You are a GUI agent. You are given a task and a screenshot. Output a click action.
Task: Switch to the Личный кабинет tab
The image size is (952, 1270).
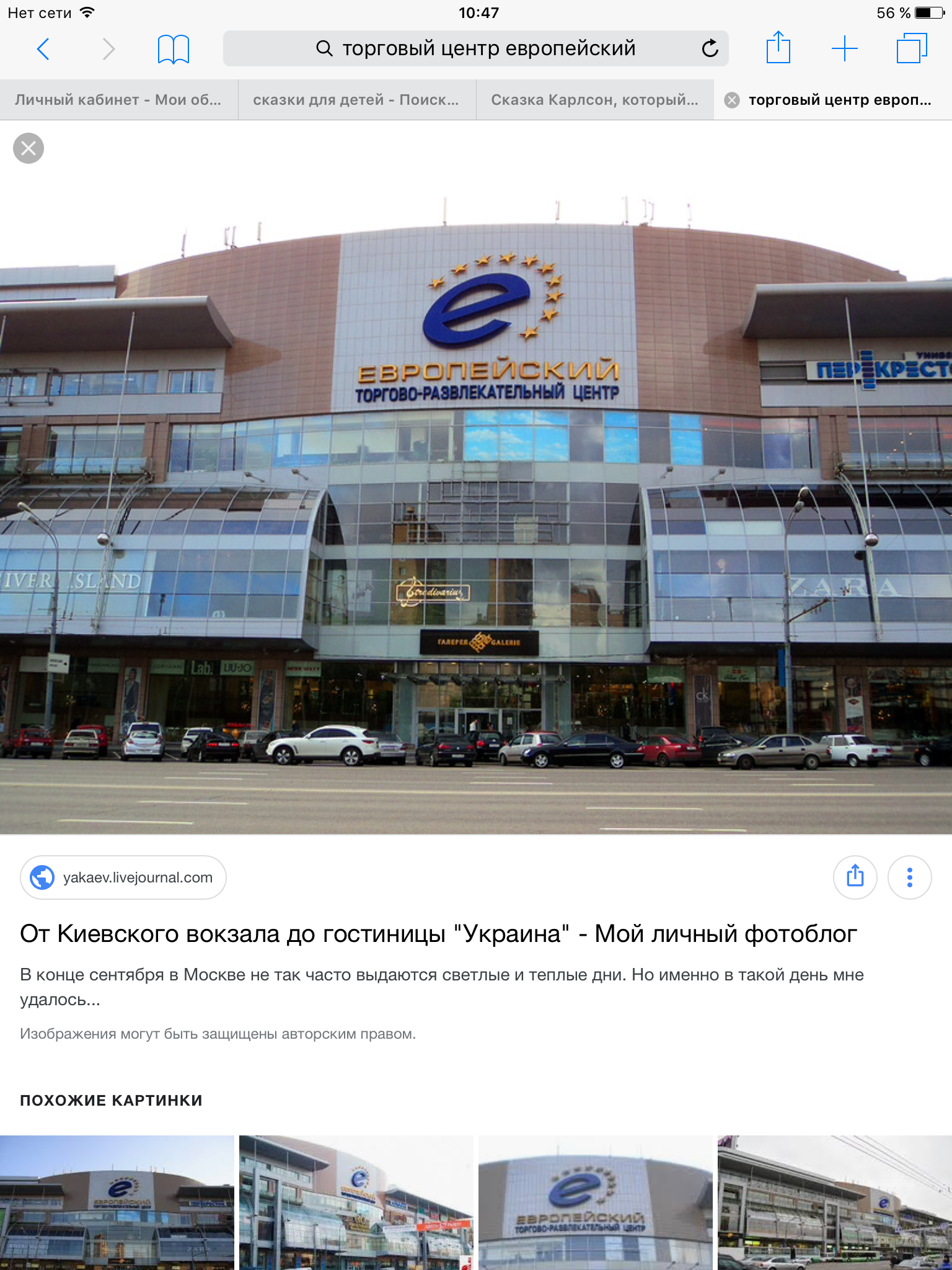click(x=119, y=100)
